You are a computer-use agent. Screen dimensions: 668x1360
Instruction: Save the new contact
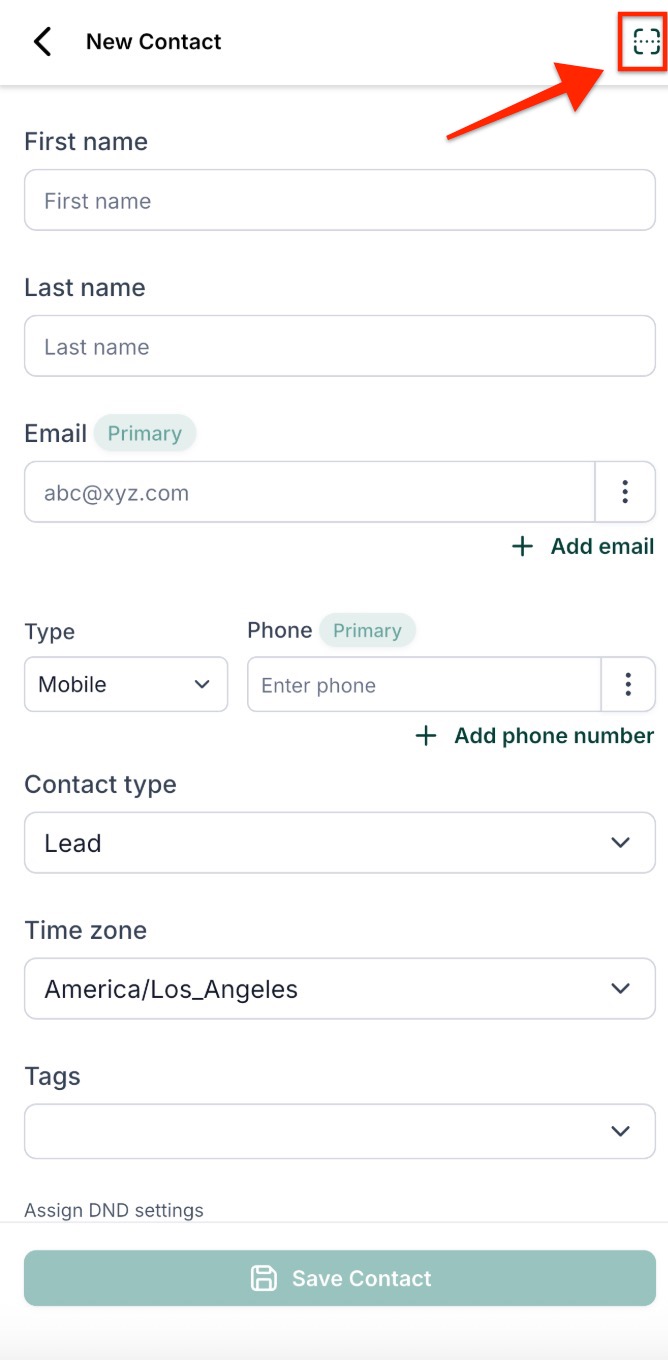coord(339,1278)
